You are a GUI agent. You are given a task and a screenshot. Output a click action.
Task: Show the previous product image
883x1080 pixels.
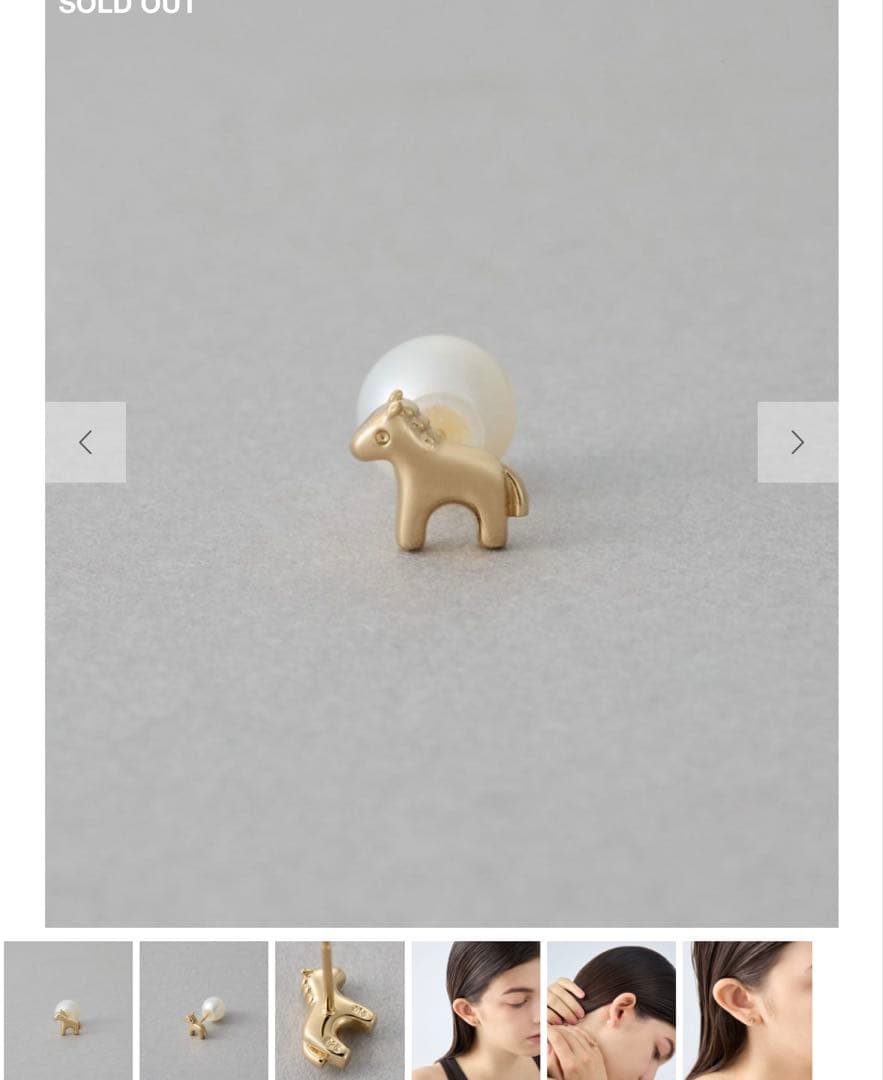(86, 442)
